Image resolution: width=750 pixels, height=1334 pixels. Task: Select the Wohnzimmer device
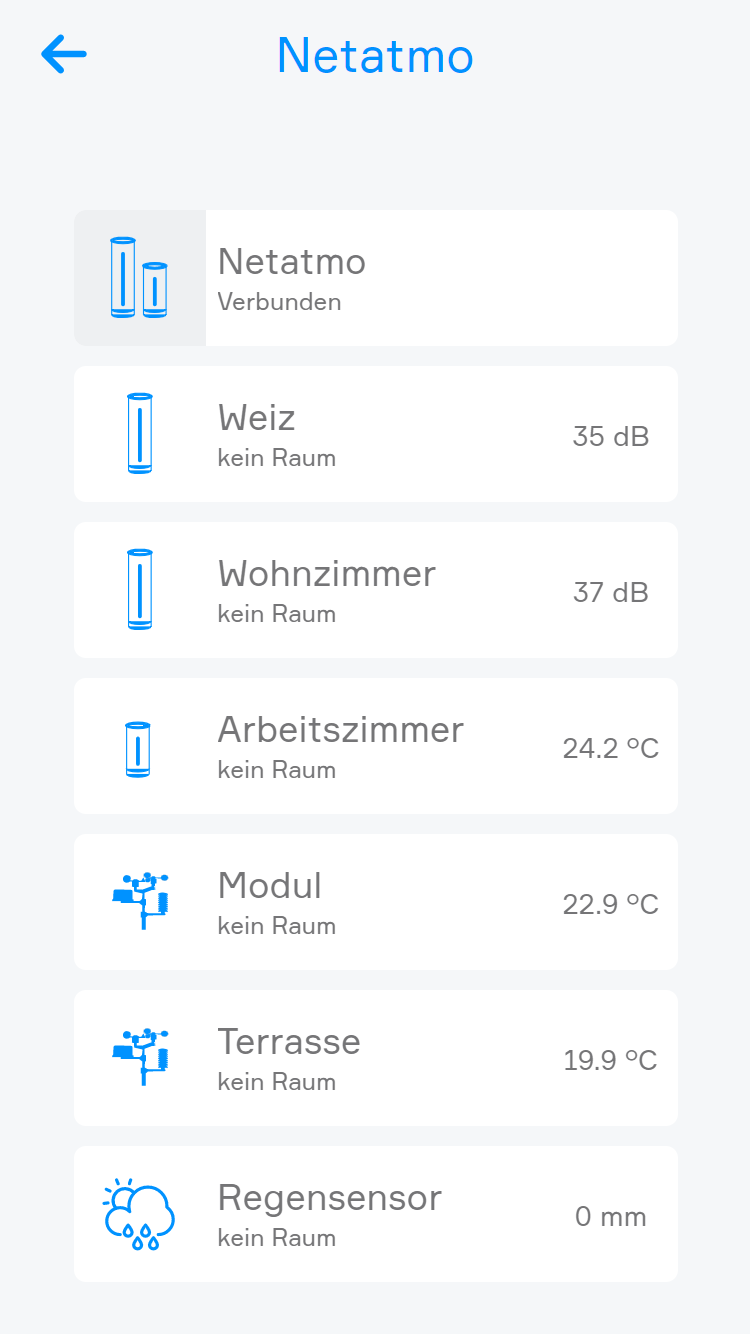coord(376,590)
